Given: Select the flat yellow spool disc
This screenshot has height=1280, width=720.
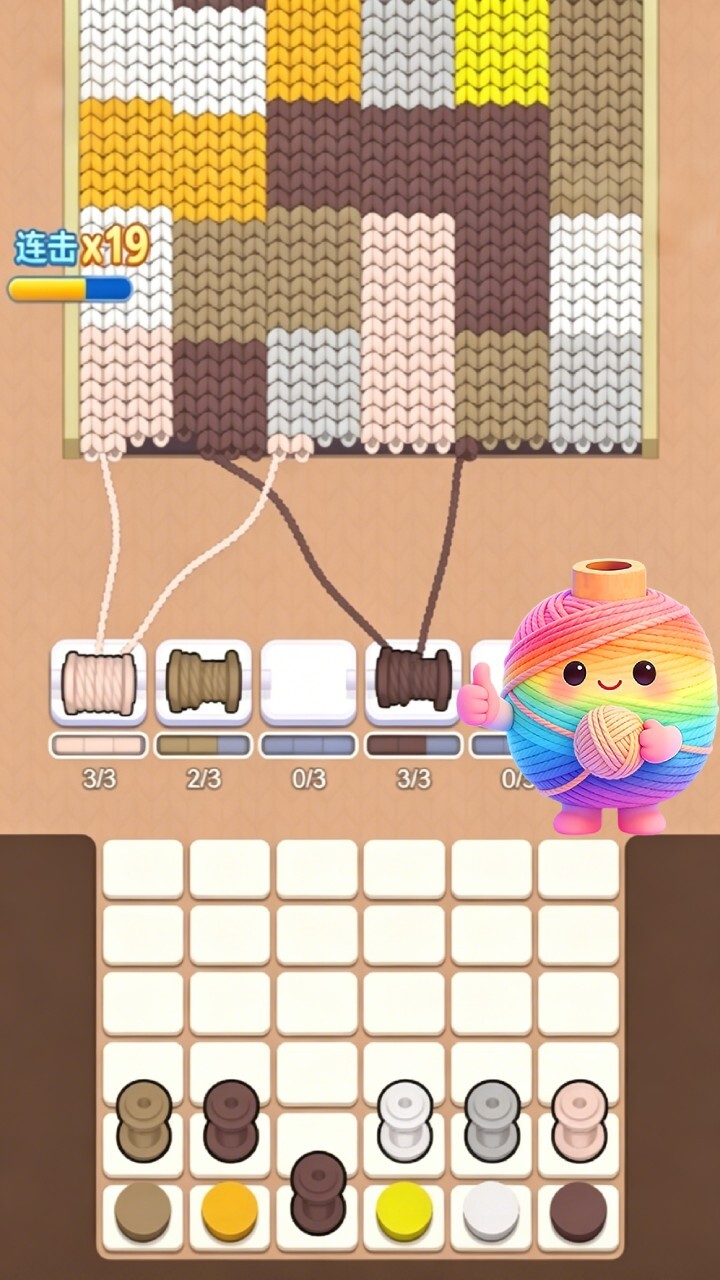Looking at the screenshot, I should [x=404, y=1211].
